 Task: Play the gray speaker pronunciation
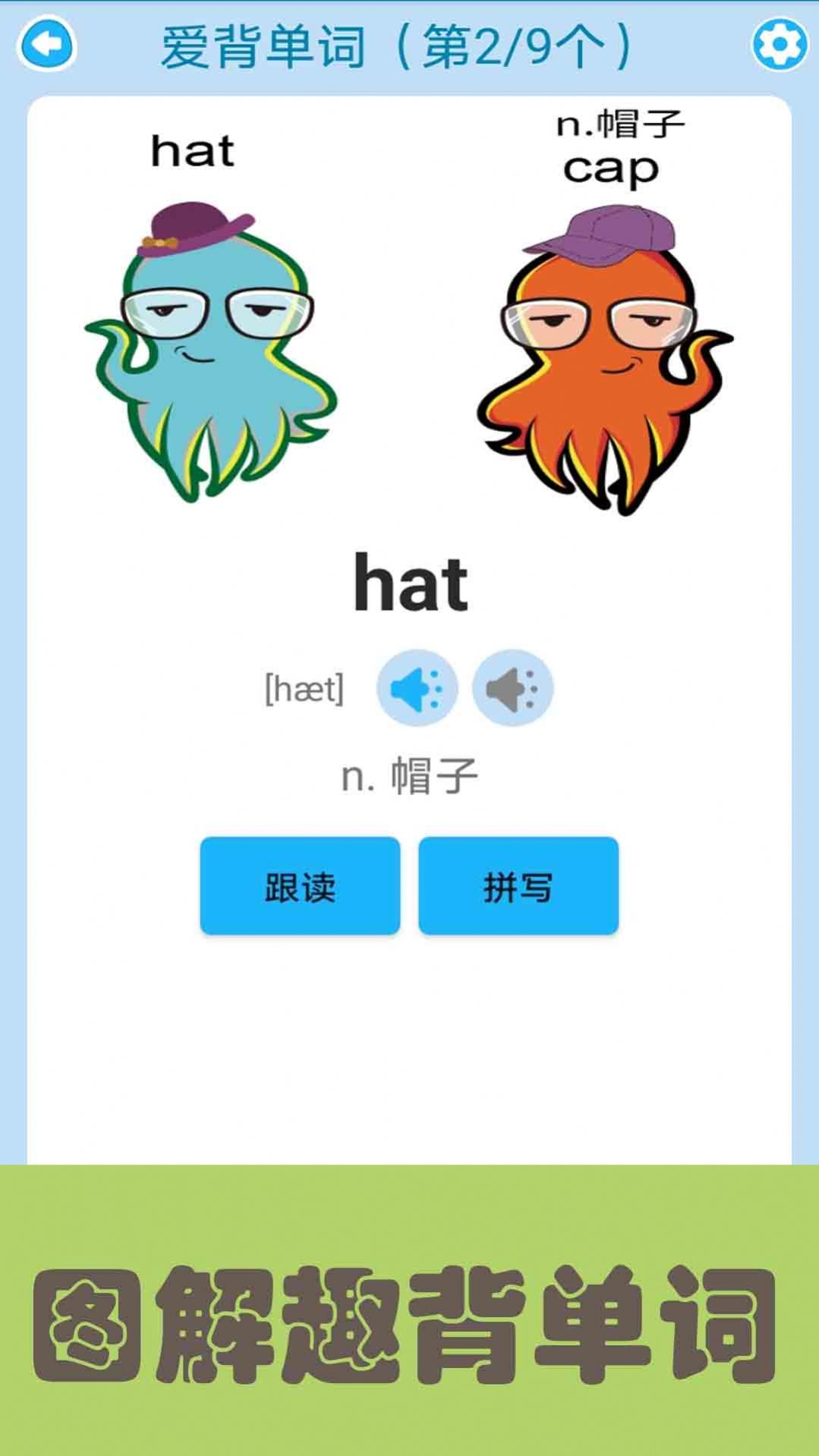(x=512, y=688)
